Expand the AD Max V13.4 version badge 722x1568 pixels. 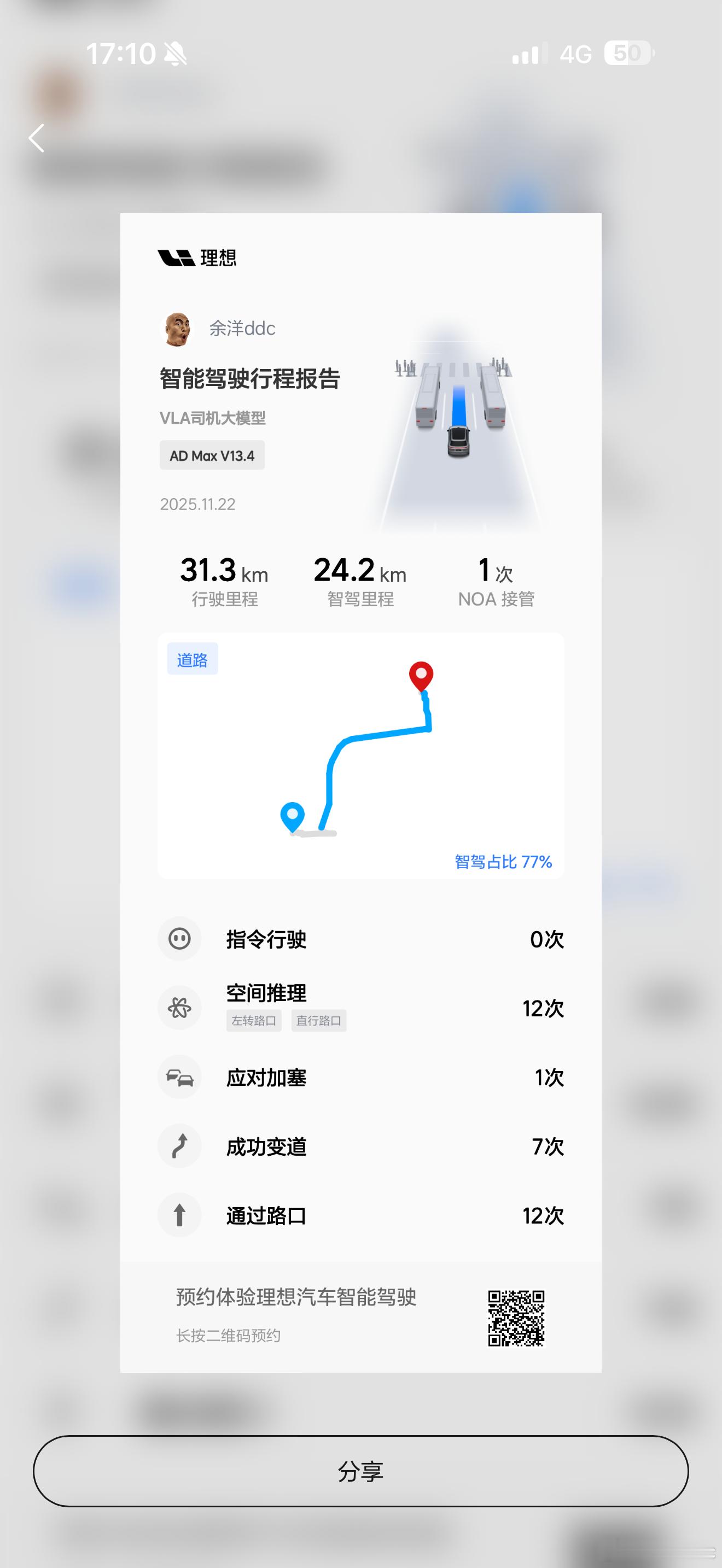coord(212,455)
